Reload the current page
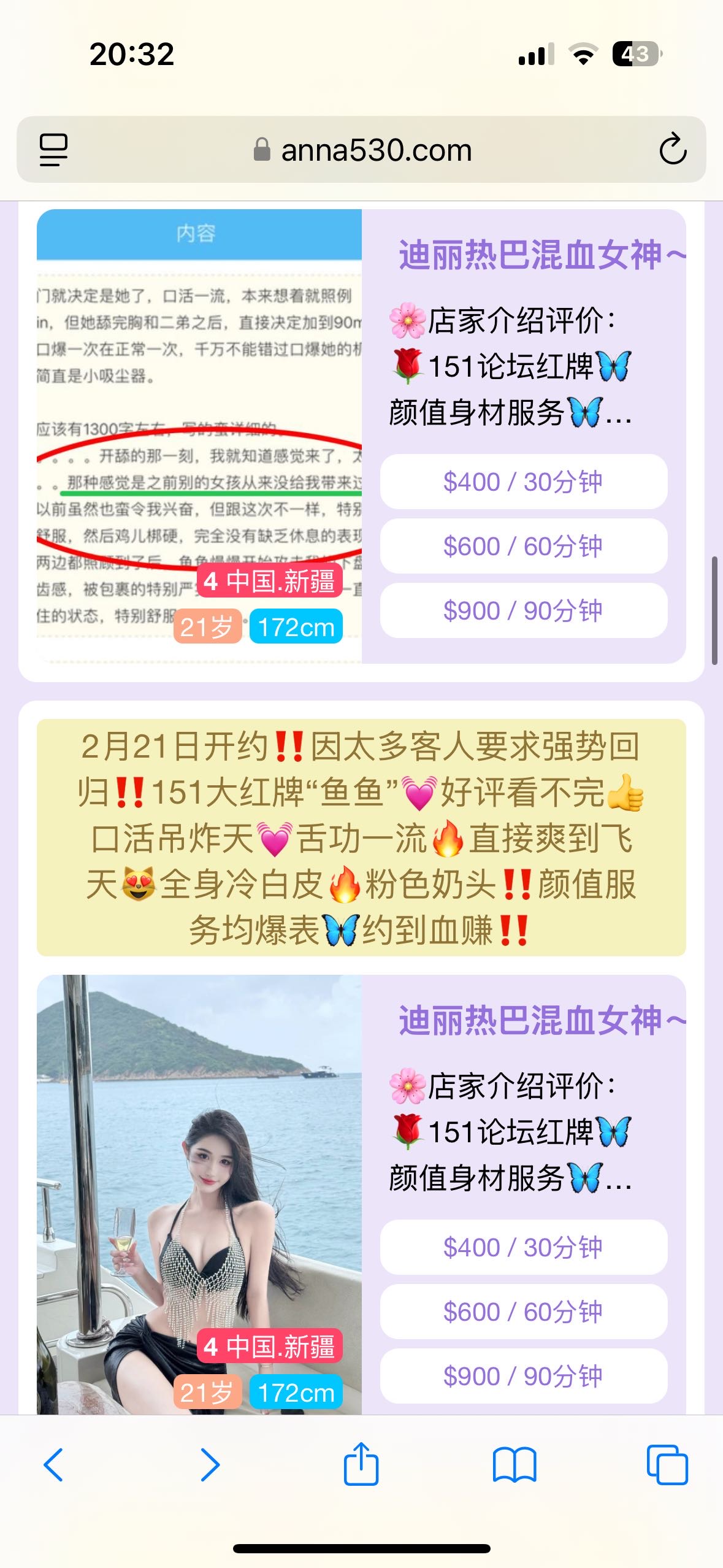 pyautogui.click(x=672, y=150)
